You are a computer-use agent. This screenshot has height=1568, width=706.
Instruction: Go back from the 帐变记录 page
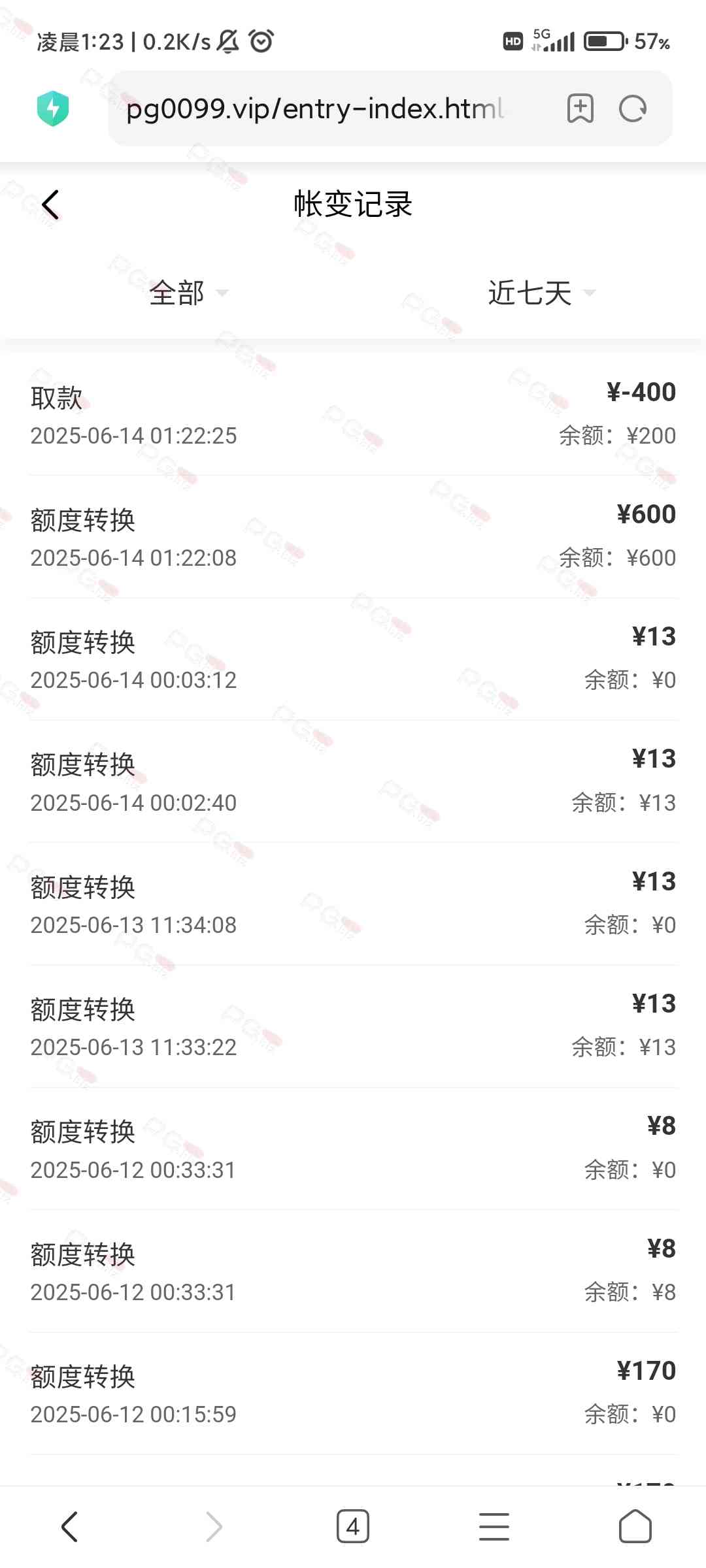[x=51, y=204]
